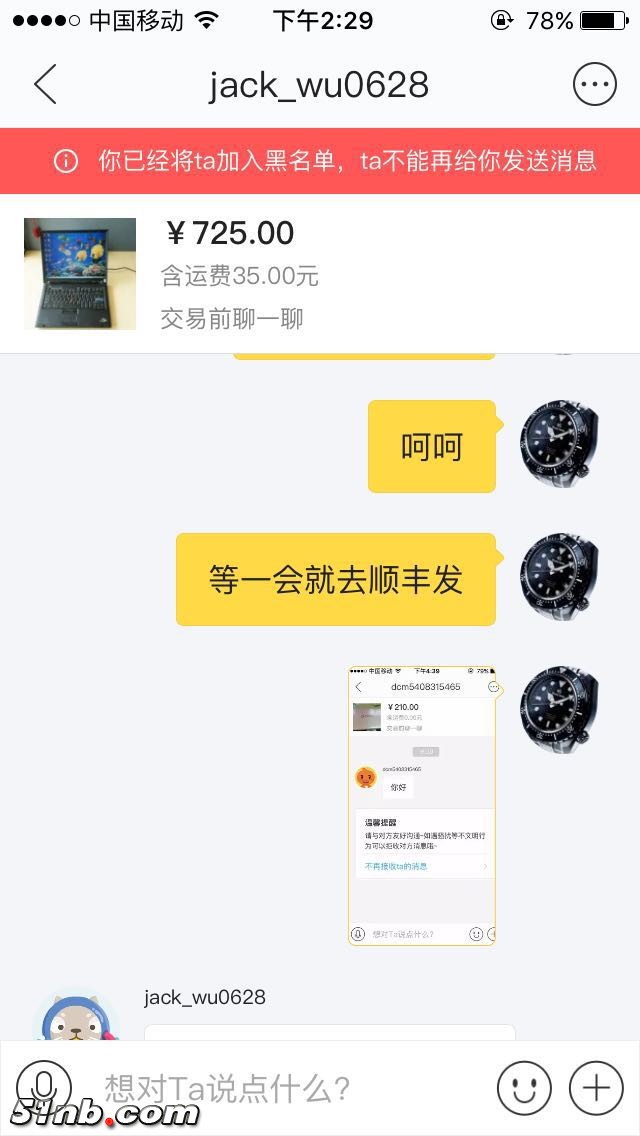This screenshot has height=1136, width=640.
Task: Open the ¥725.00 laptop listing card
Action: coord(320,274)
